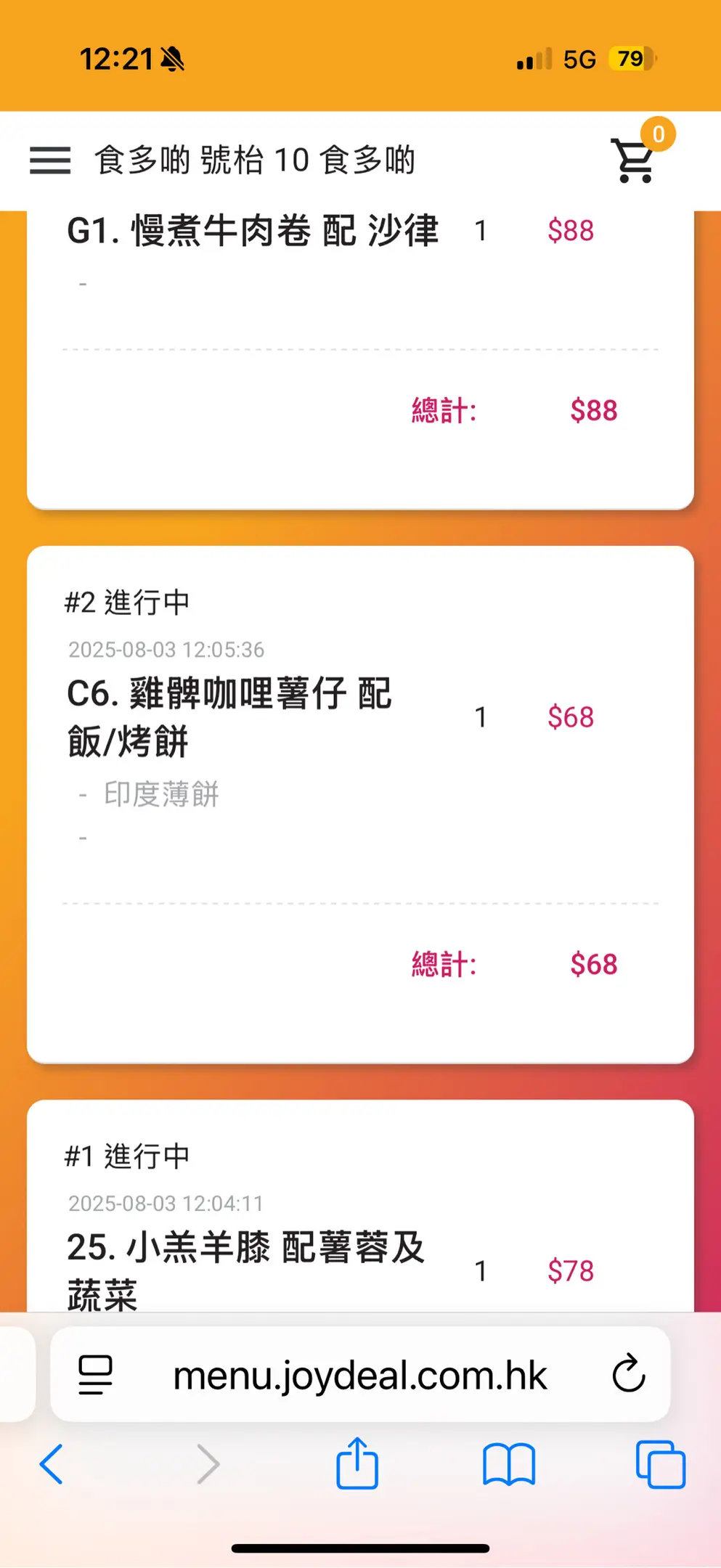Open the page settings menu beside the address
Viewport: 721px width, 1568px height.
coord(95,1374)
